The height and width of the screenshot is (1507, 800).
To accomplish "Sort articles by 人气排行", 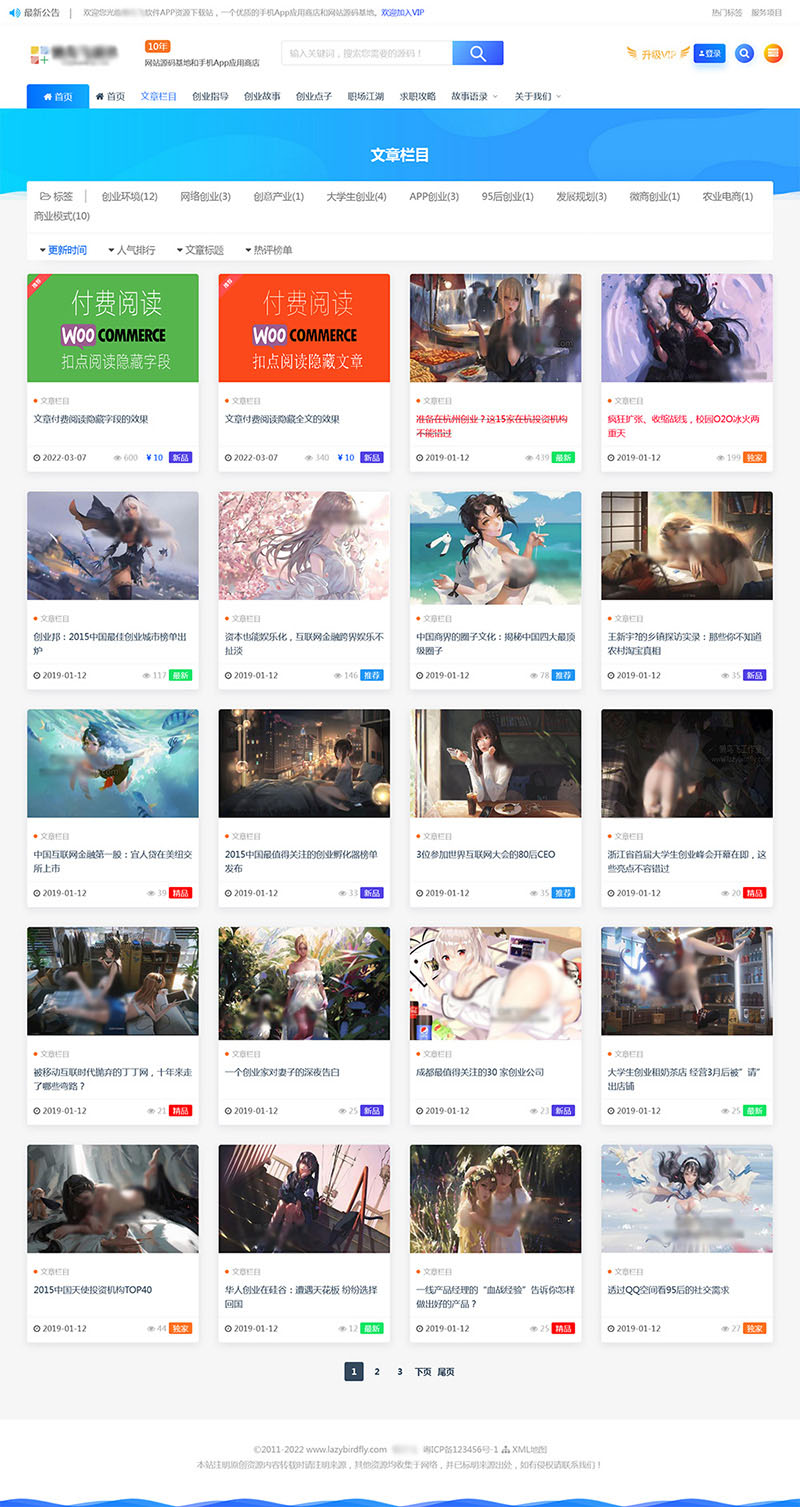I will (135, 250).
